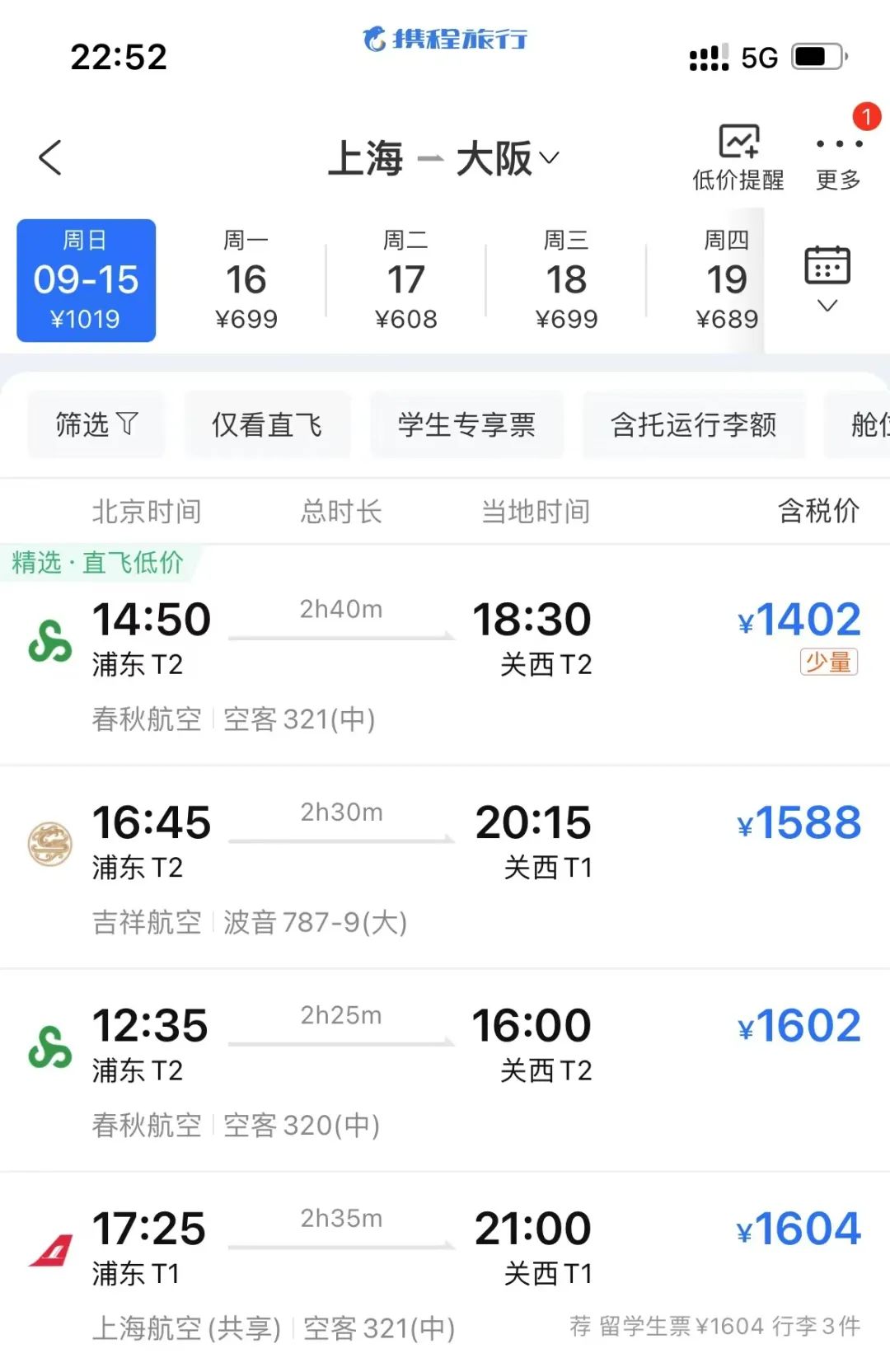Viewport: 890px width, 1372px height.
Task: Open the 筛选 filter options
Action: (x=96, y=425)
